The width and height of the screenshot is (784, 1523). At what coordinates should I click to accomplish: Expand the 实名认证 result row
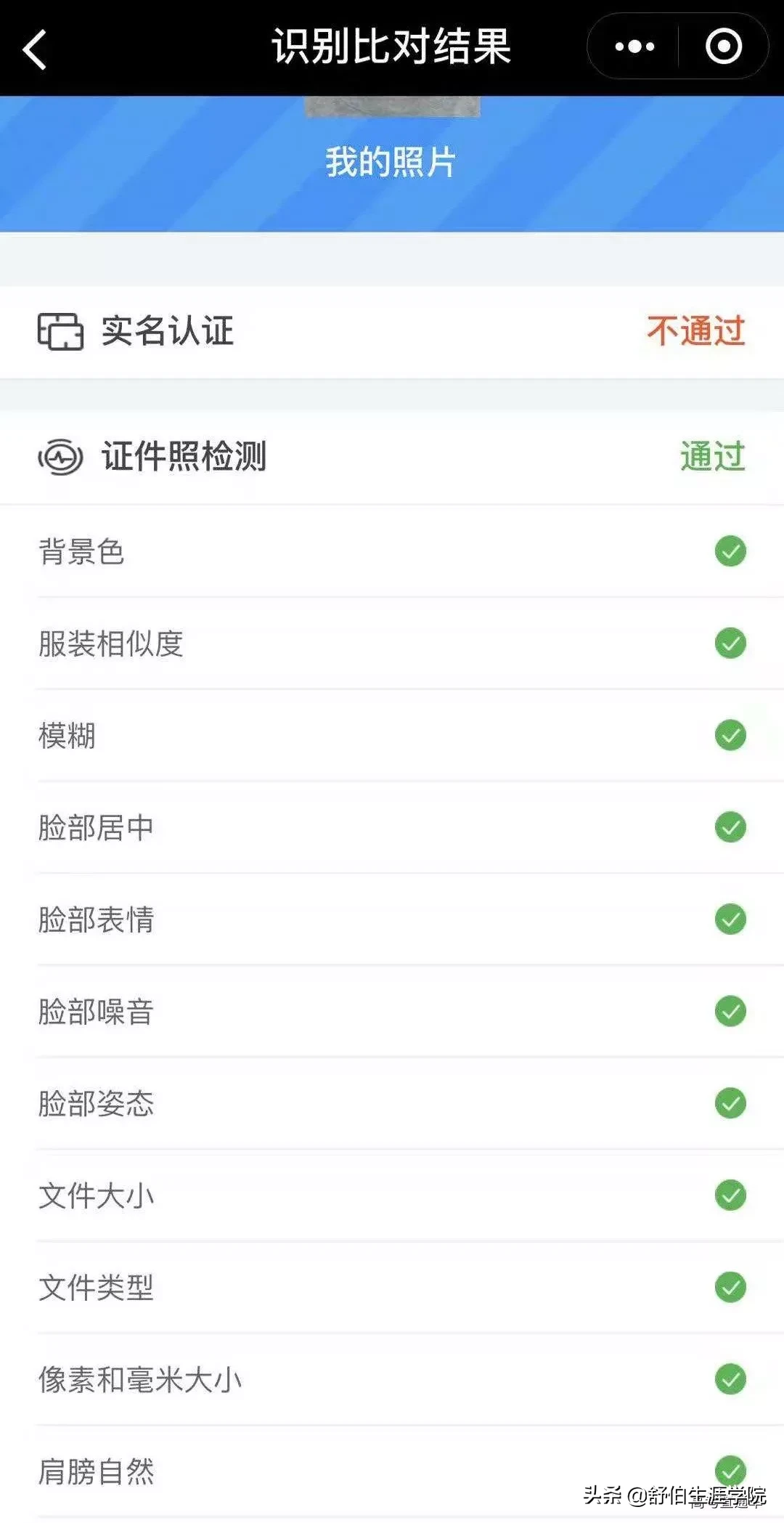tap(392, 332)
